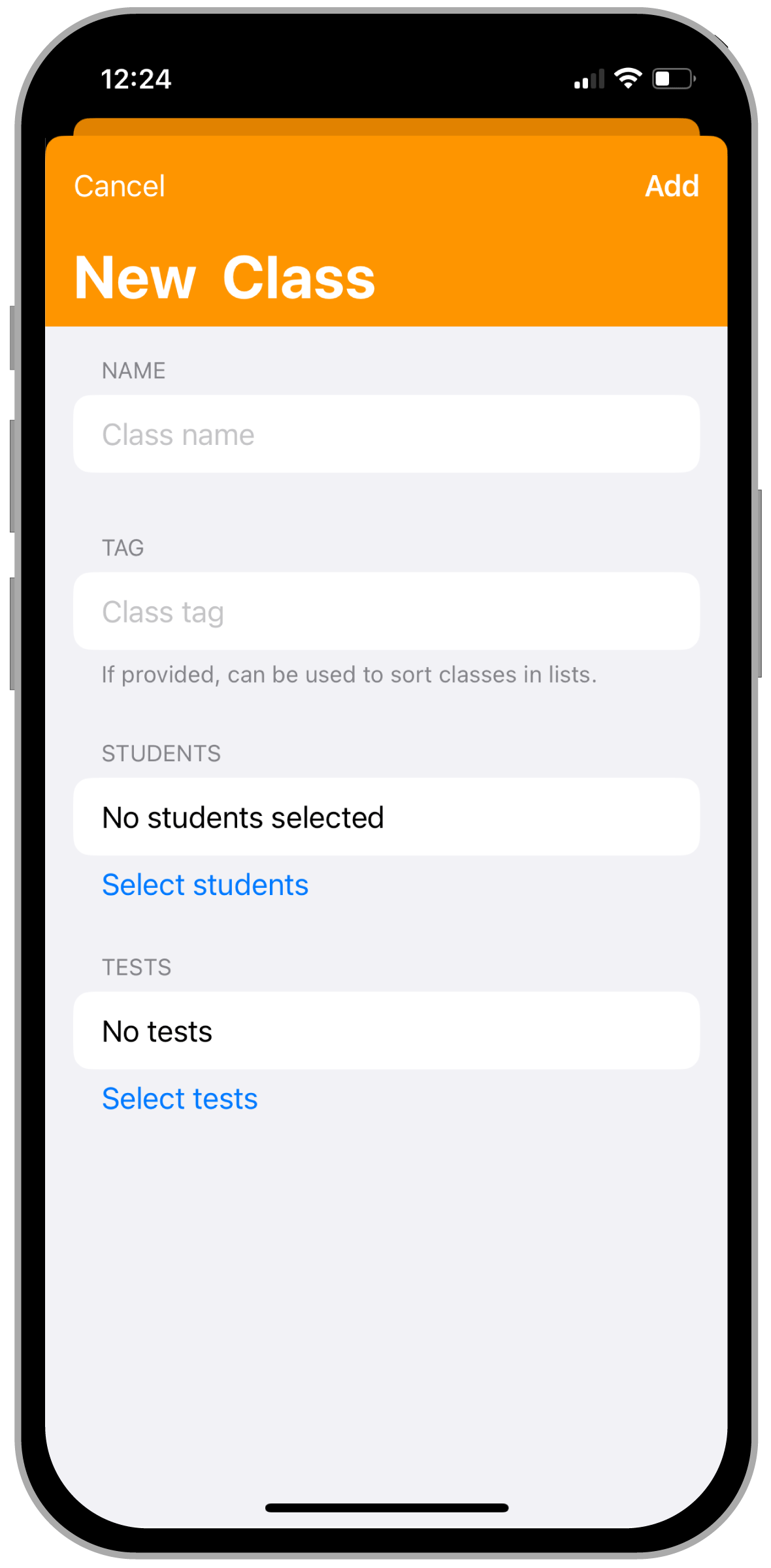Focus the Class tag field
This screenshot has width=771, height=1568.
coord(385,612)
